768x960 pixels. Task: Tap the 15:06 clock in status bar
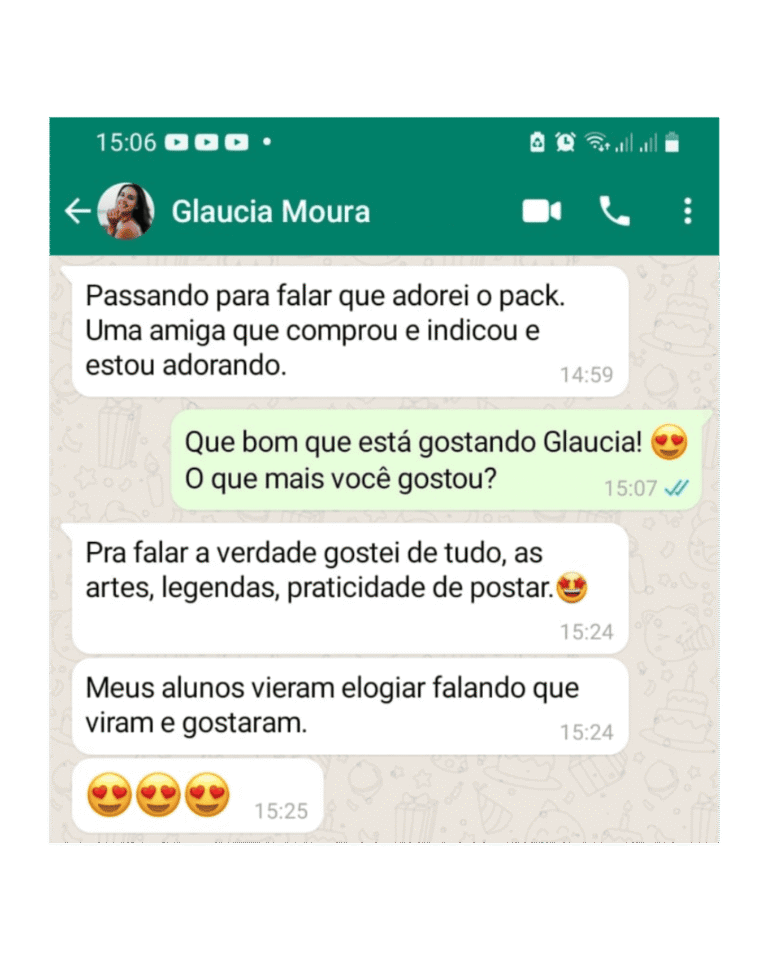(x=124, y=142)
